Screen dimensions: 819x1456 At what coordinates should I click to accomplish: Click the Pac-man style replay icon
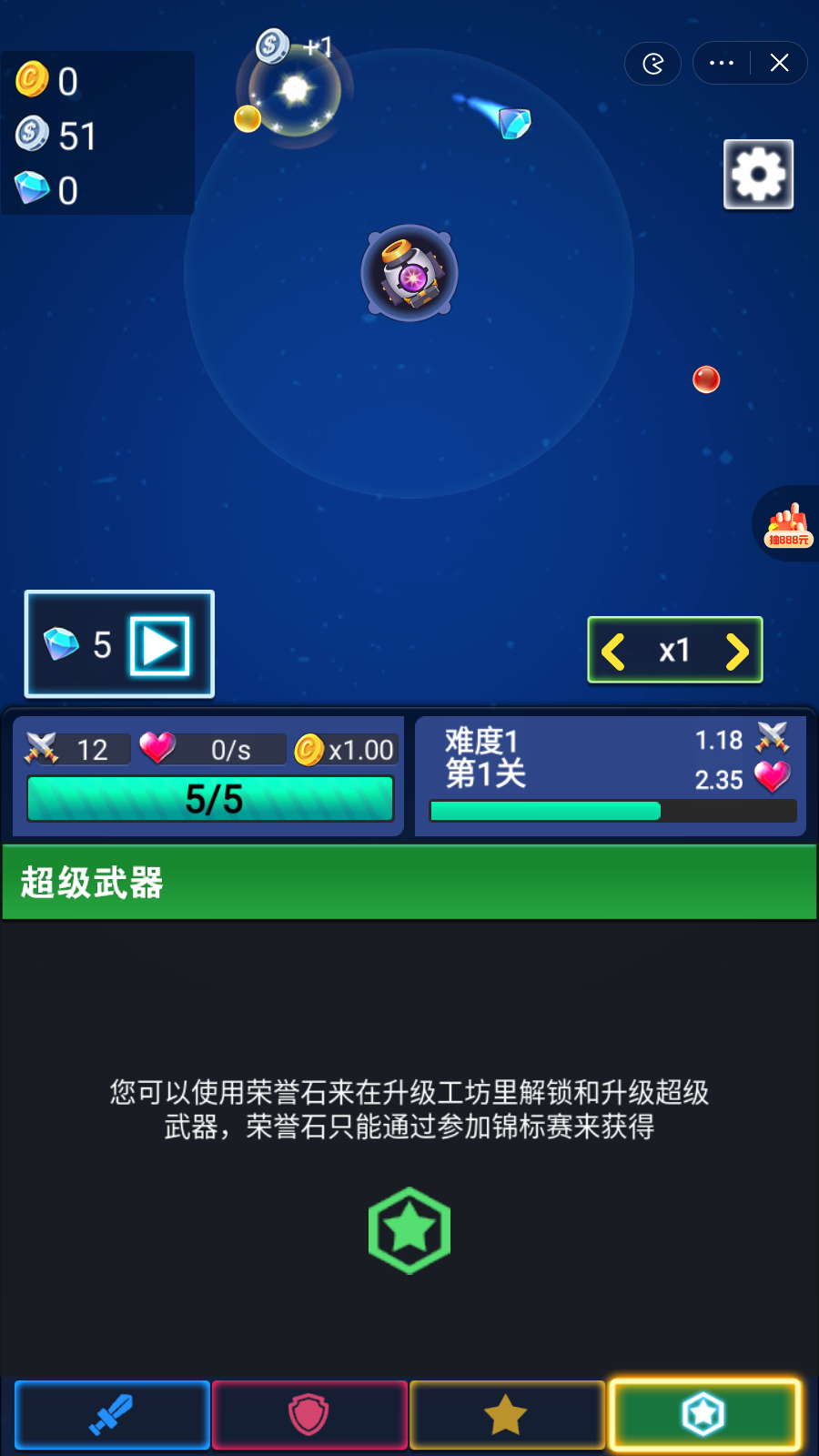click(652, 63)
